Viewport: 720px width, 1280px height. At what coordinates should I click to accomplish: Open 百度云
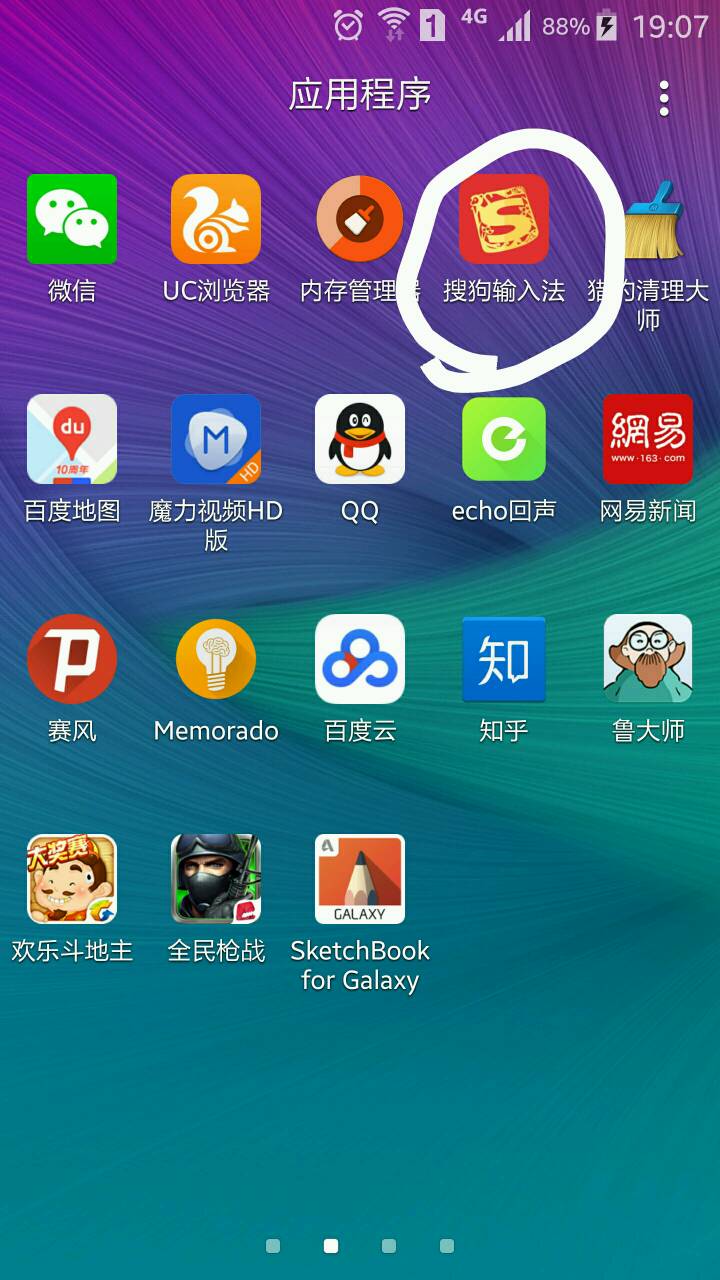pos(360,659)
